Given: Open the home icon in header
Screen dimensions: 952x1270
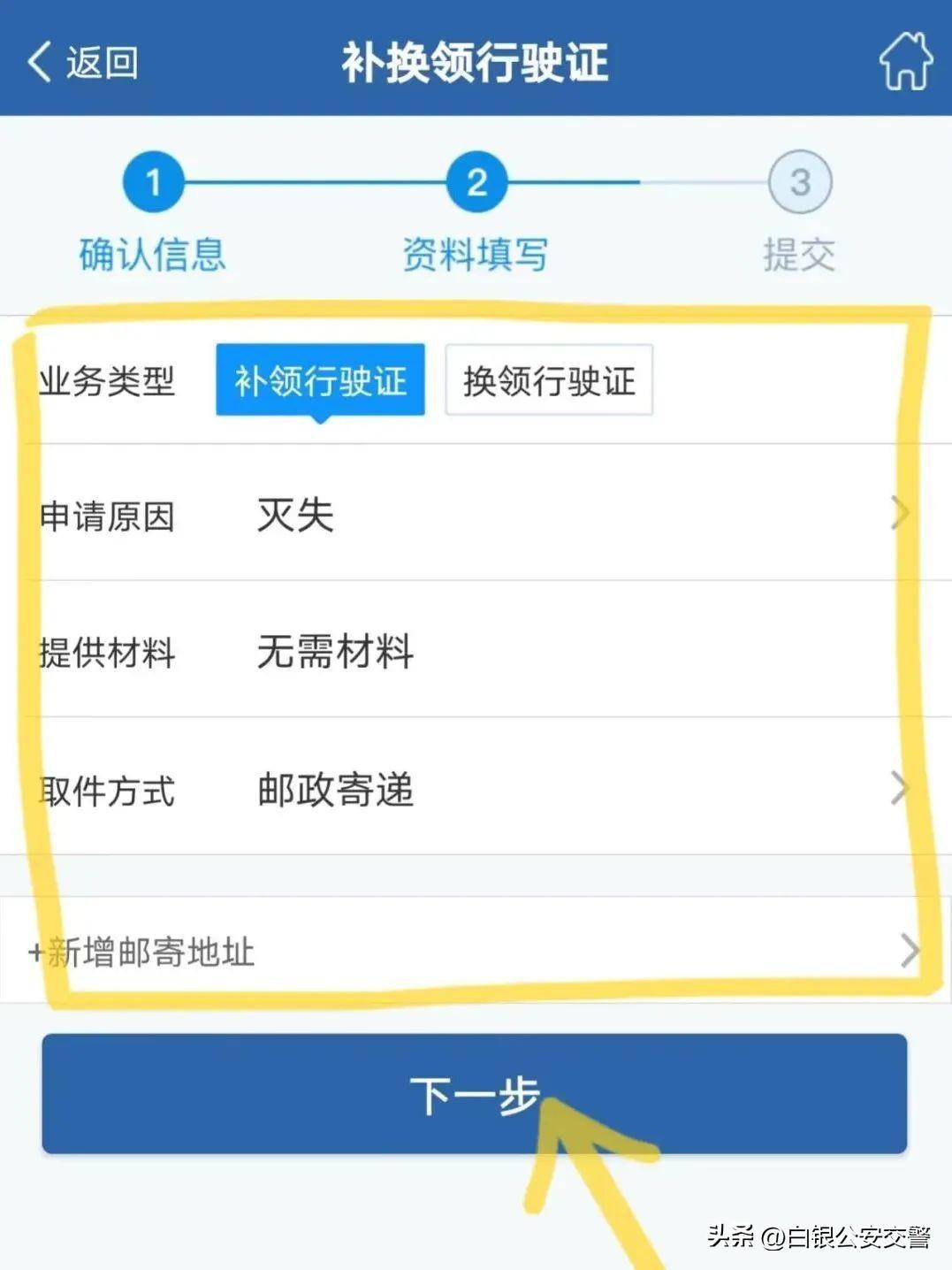Looking at the screenshot, I should [x=904, y=61].
